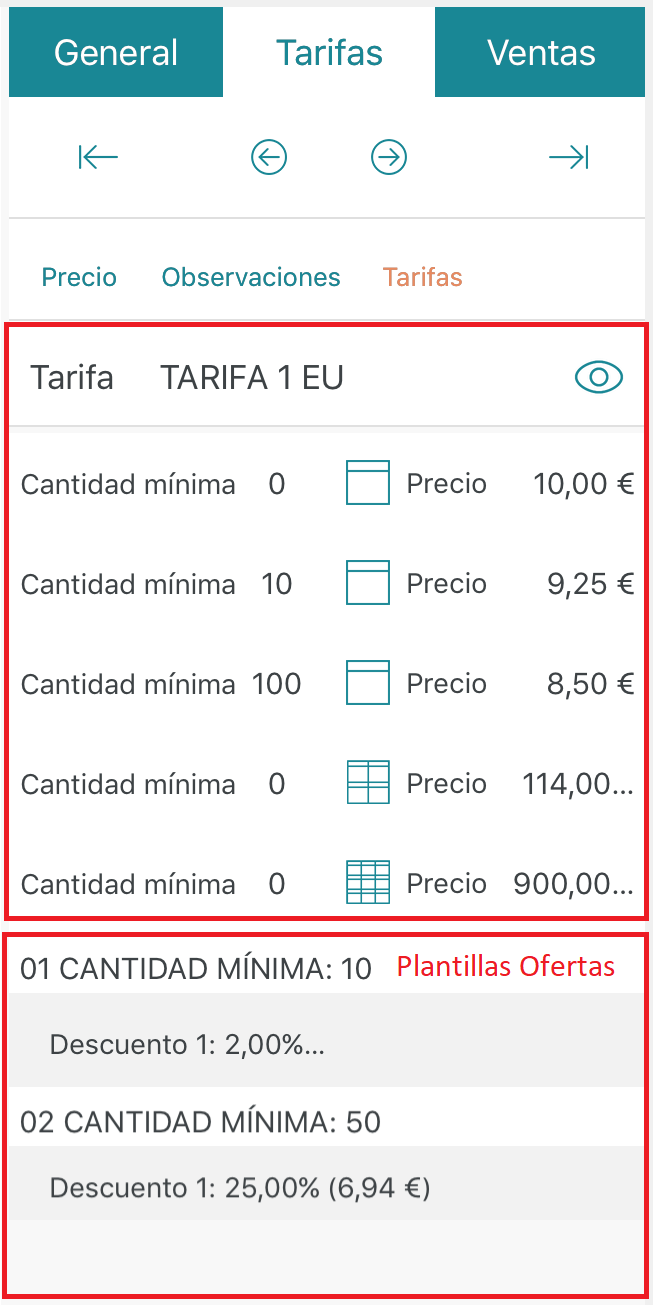Open the row with price 114,00
Image resolution: width=653 pixels, height=1305 pixels.
(x=327, y=784)
